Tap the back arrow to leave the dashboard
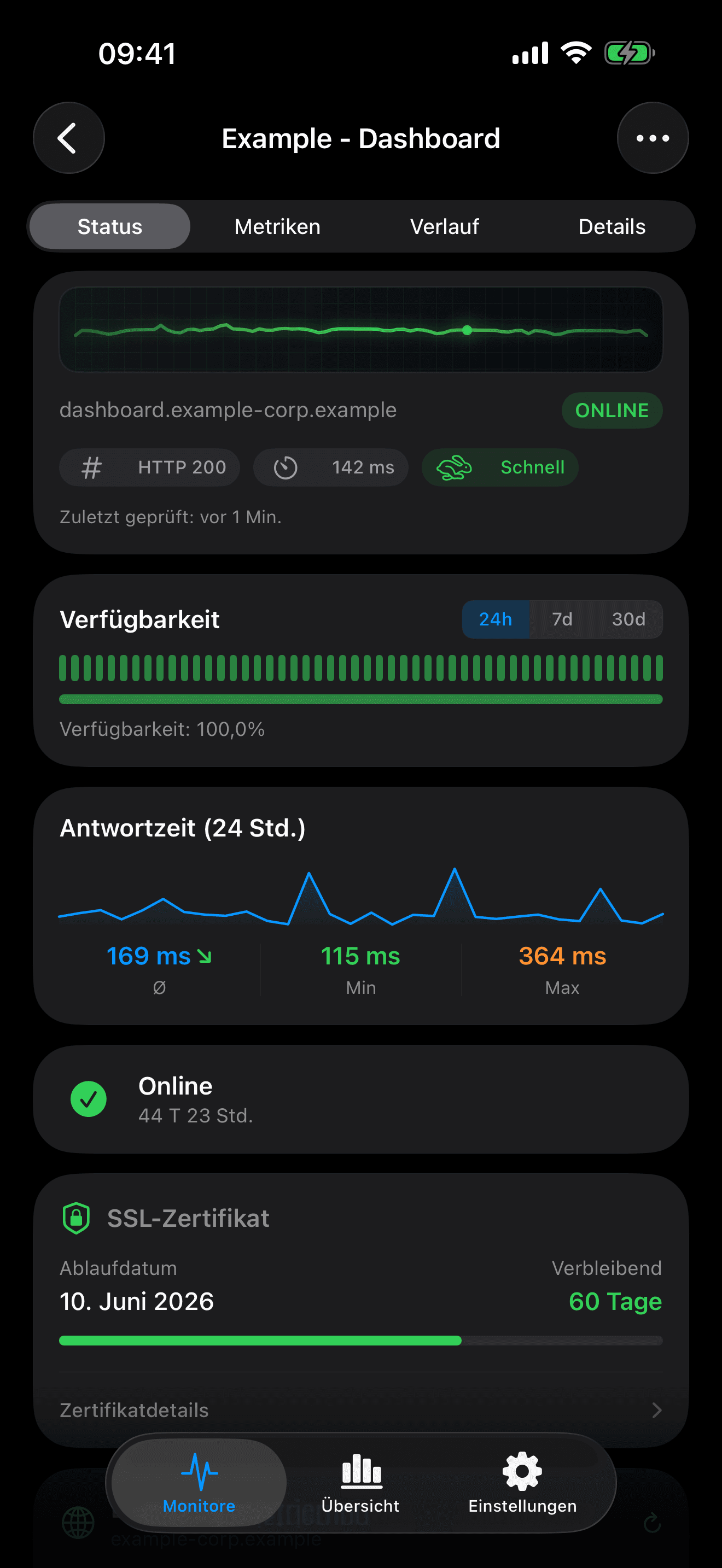This screenshot has height=1568, width=722. (69, 138)
